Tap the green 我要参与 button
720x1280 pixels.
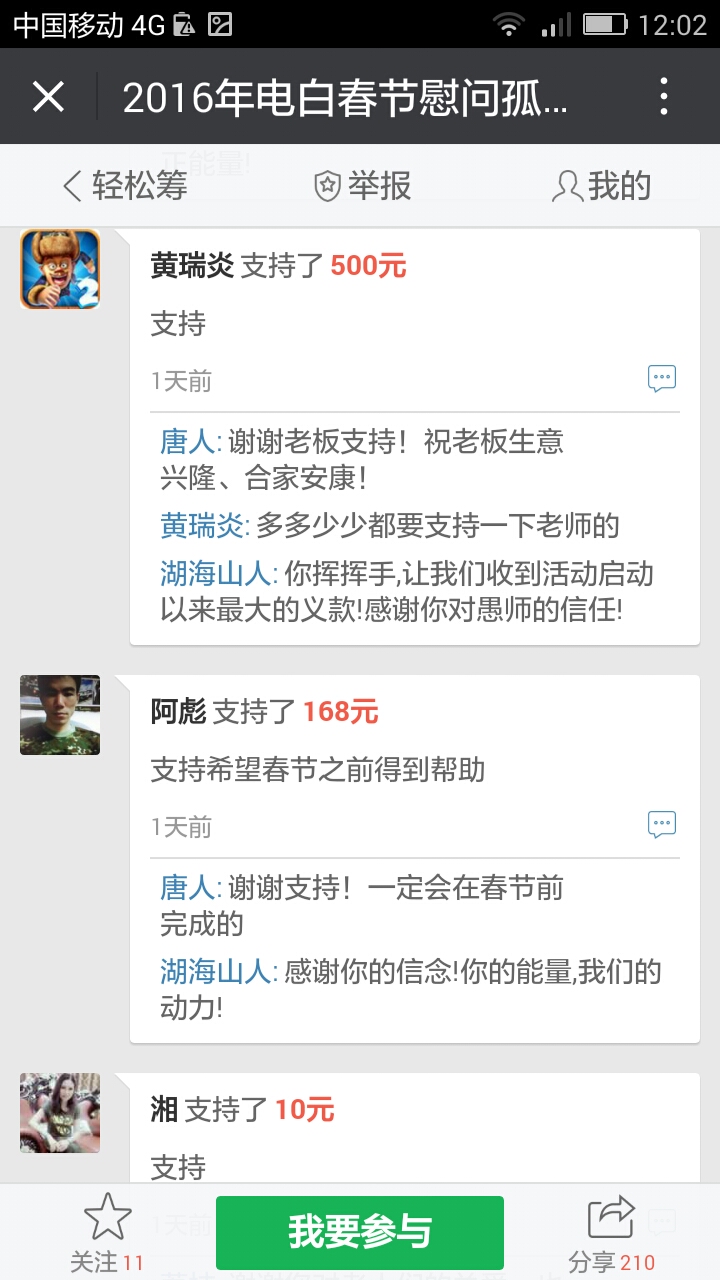pos(360,1232)
